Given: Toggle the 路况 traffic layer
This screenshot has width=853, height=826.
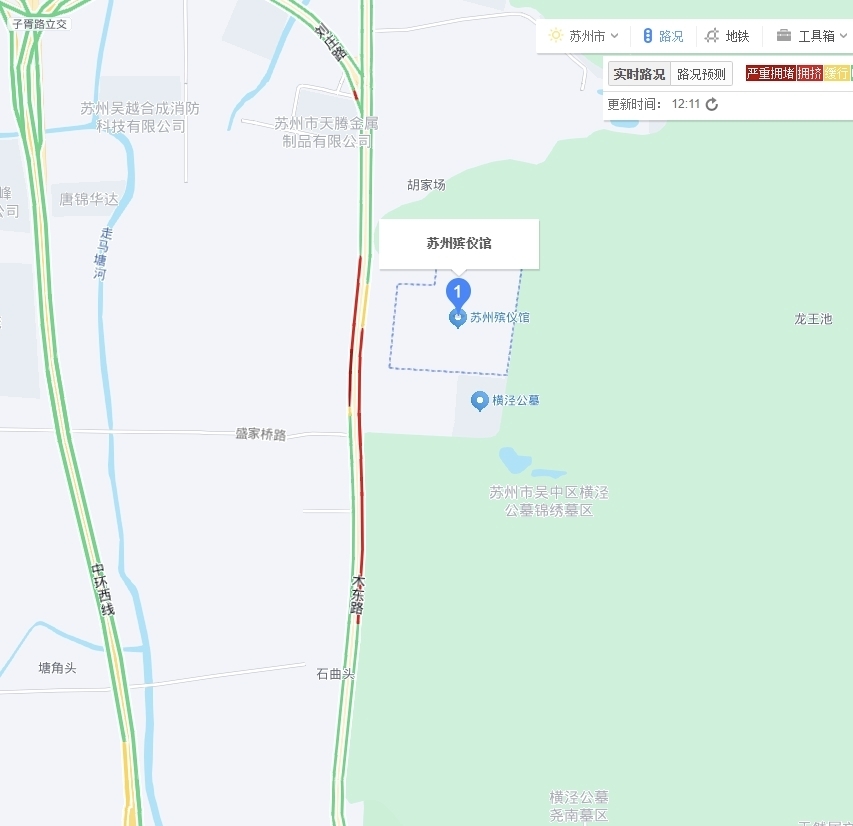Looking at the screenshot, I should click(x=662, y=36).
